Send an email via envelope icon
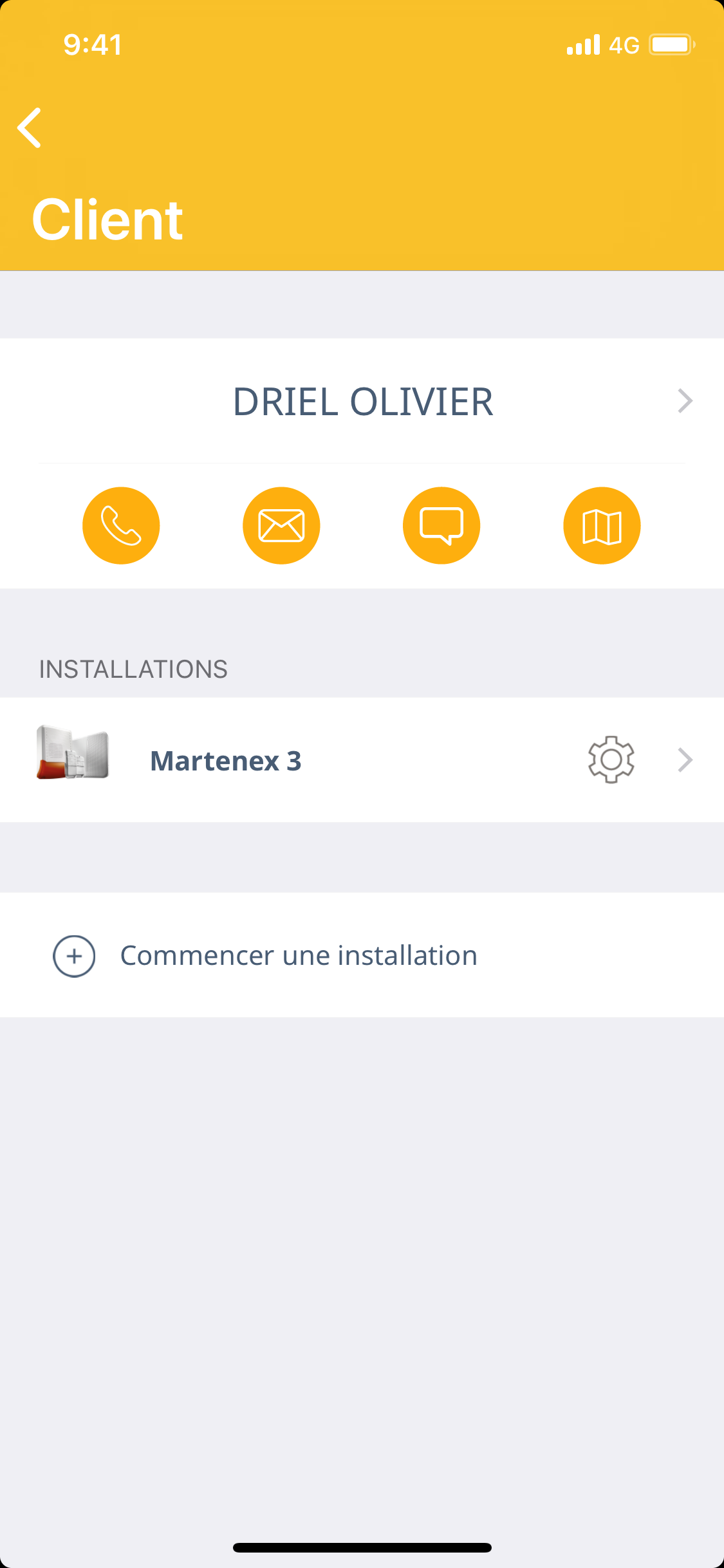Screen dimensions: 724x1568 281,526
